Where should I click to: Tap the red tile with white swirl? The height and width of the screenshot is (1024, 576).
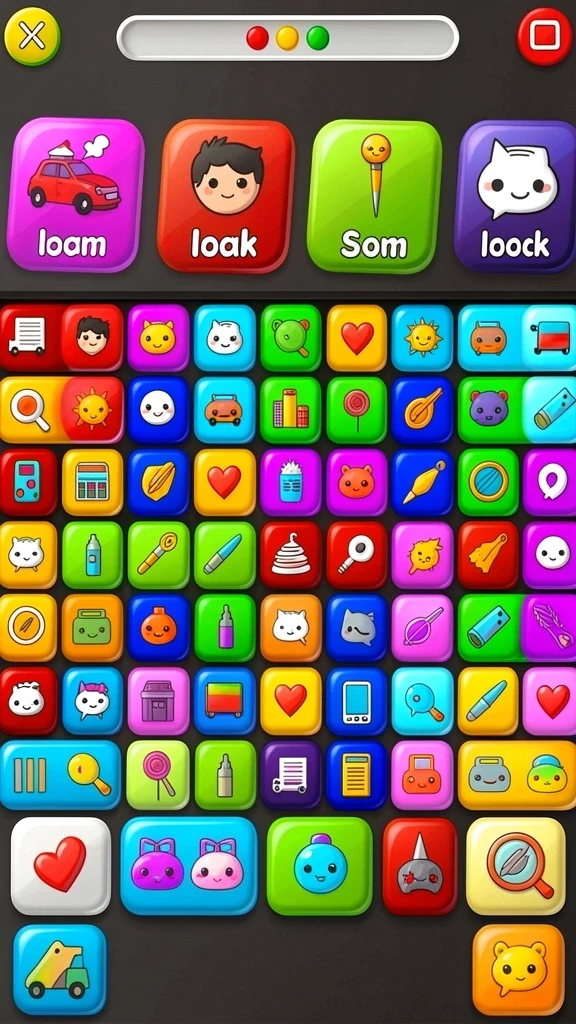click(x=291, y=555)
